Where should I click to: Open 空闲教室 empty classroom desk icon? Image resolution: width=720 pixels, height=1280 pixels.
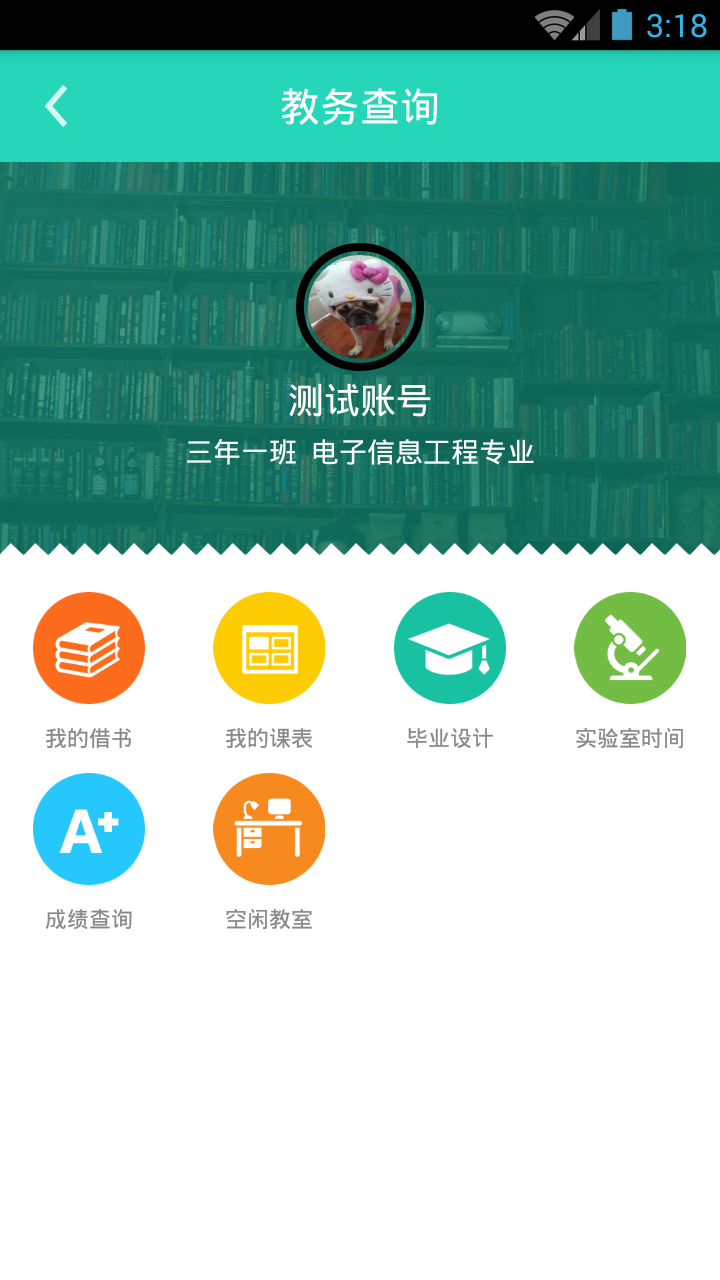pos(269,828)
